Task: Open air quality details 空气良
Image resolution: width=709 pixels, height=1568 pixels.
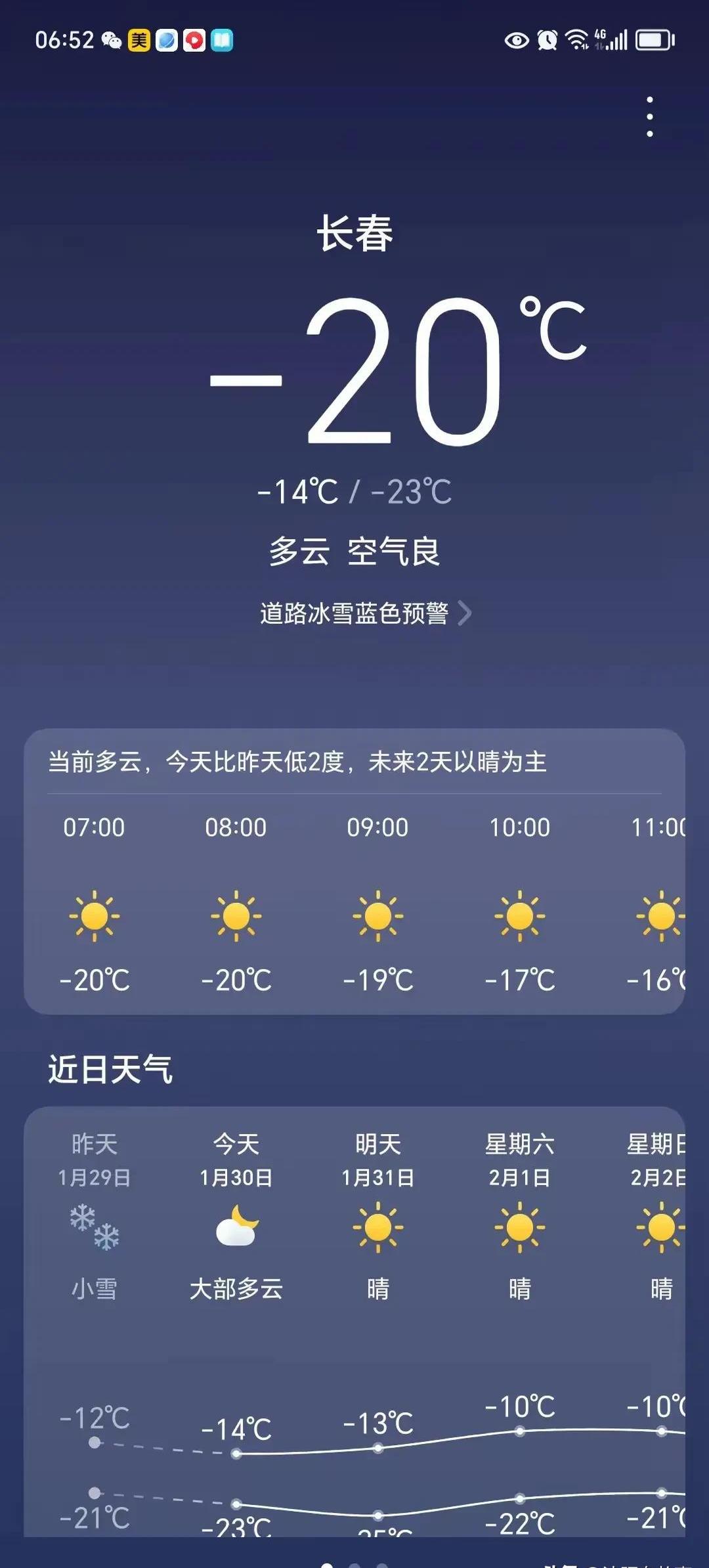Action: pos(394,552)
